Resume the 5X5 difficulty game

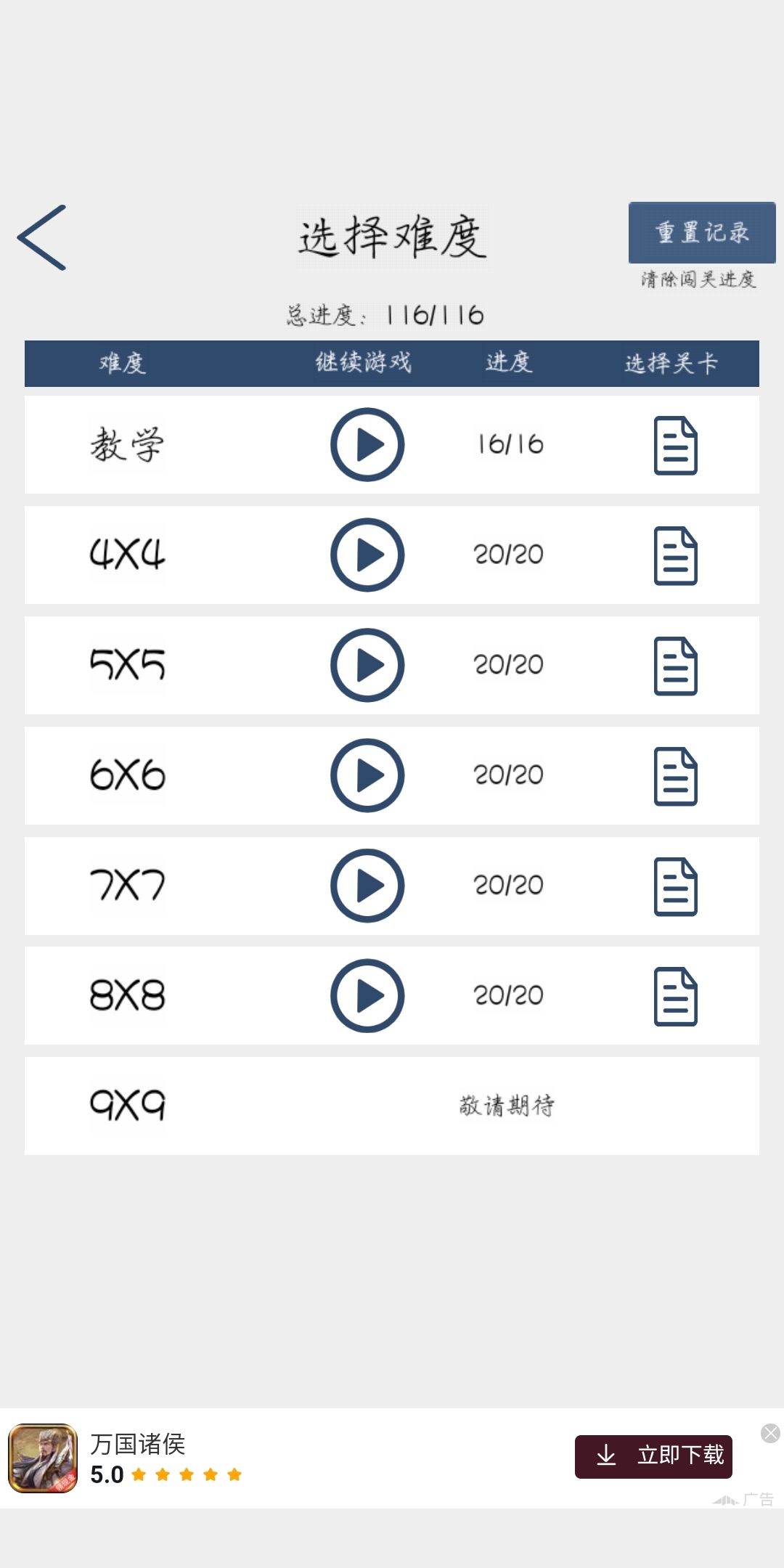[367, 665]
